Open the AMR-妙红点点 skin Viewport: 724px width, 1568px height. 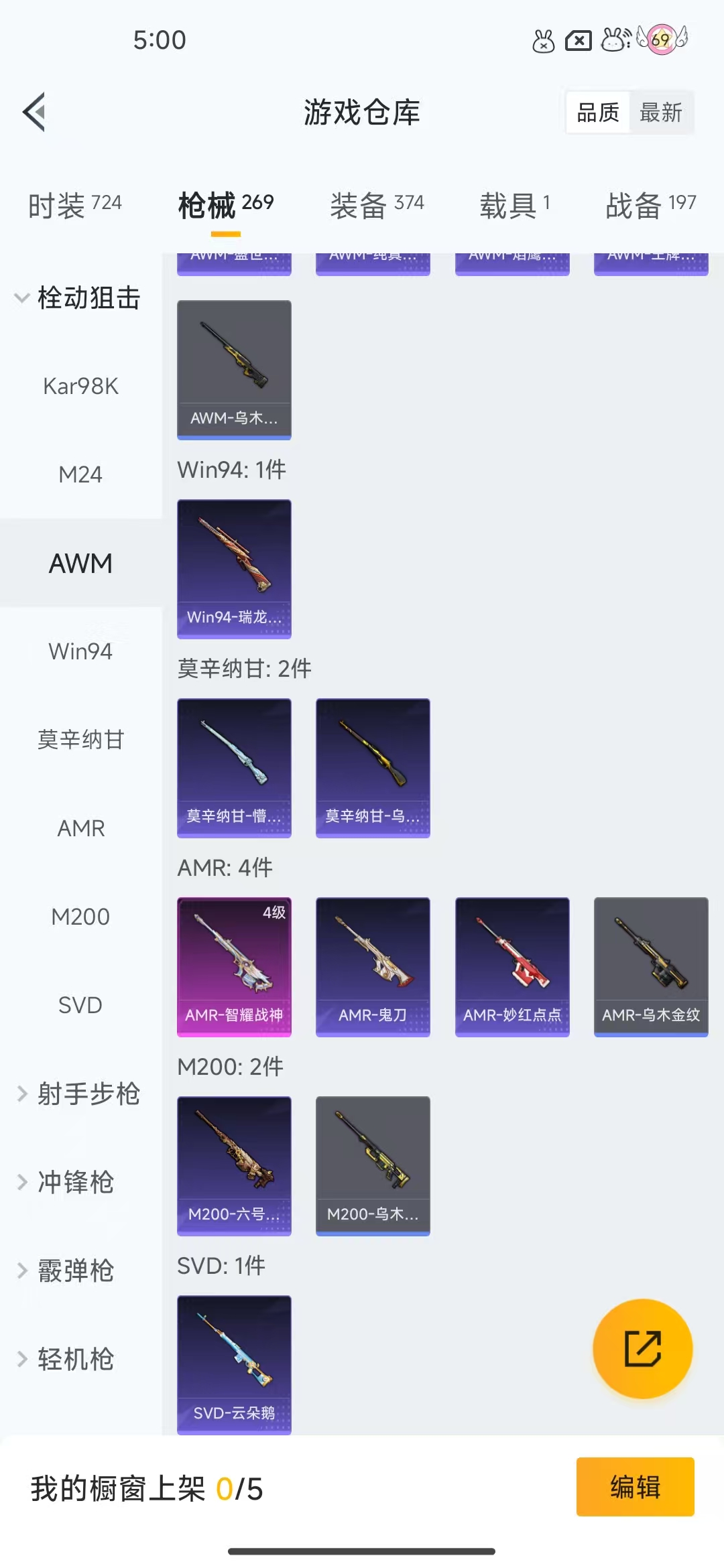[x=512, y=967]
